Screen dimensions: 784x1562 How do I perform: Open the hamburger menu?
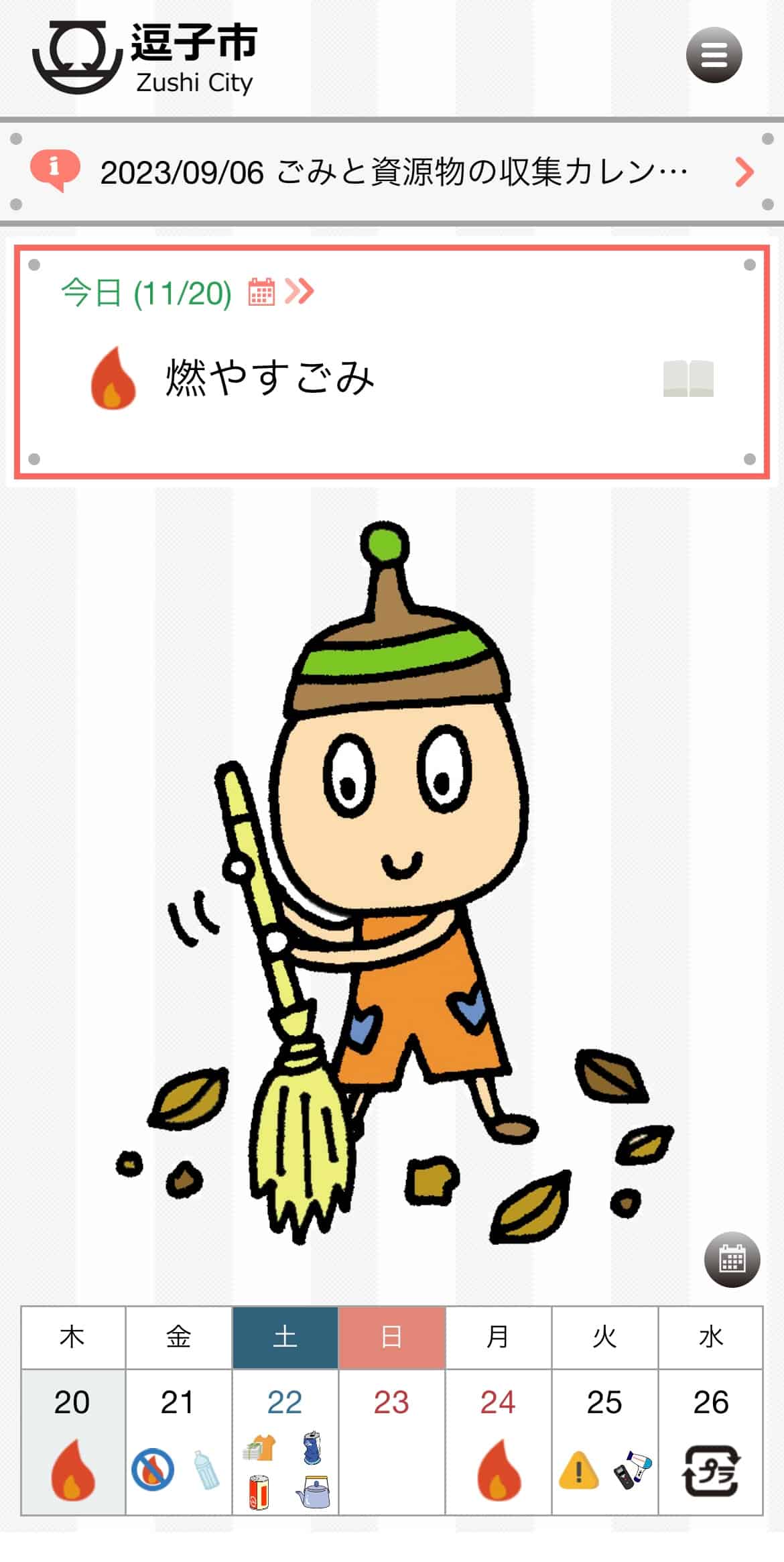click(x=714, y=55)
